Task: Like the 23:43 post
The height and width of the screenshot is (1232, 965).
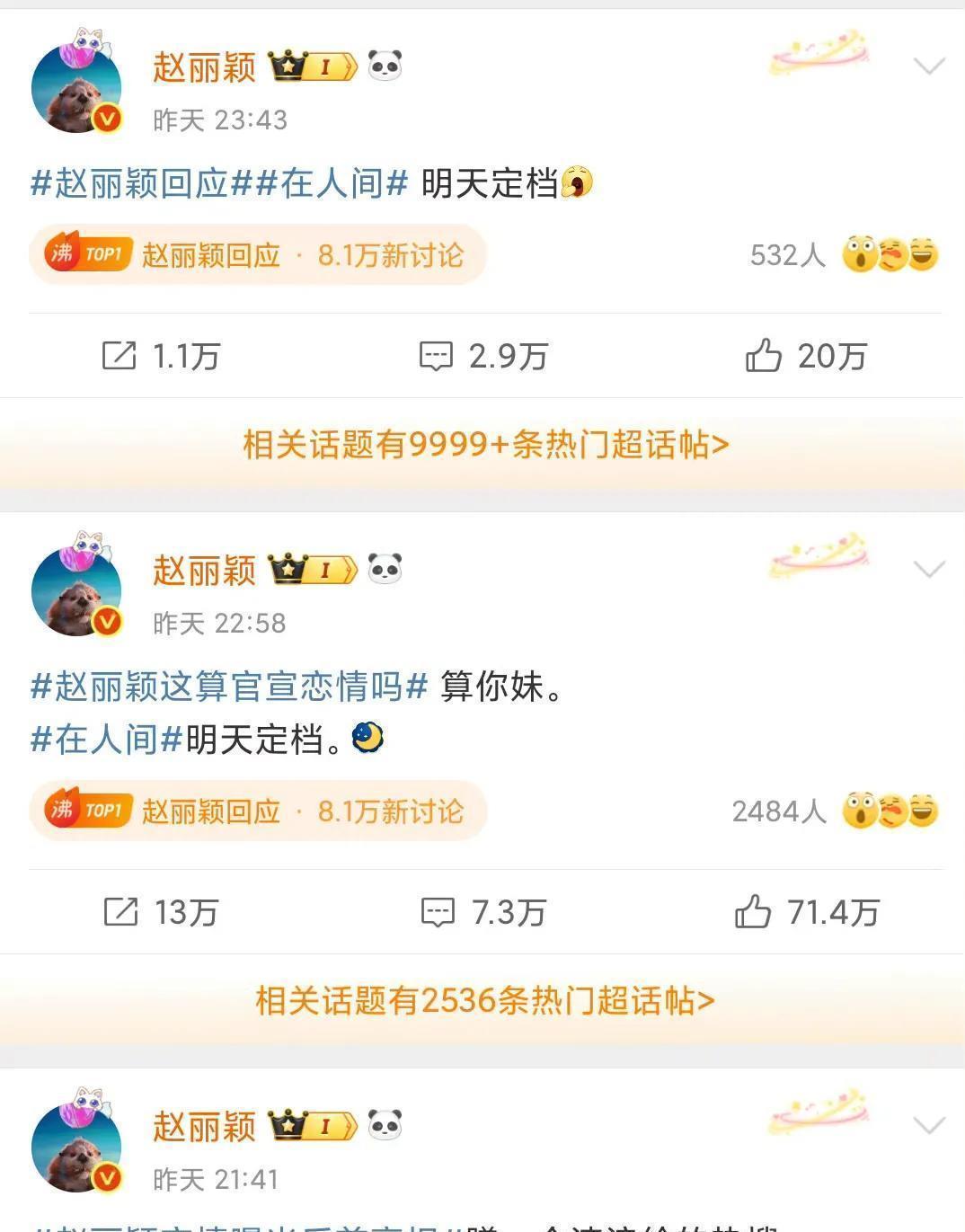Action: click(805, 356)
